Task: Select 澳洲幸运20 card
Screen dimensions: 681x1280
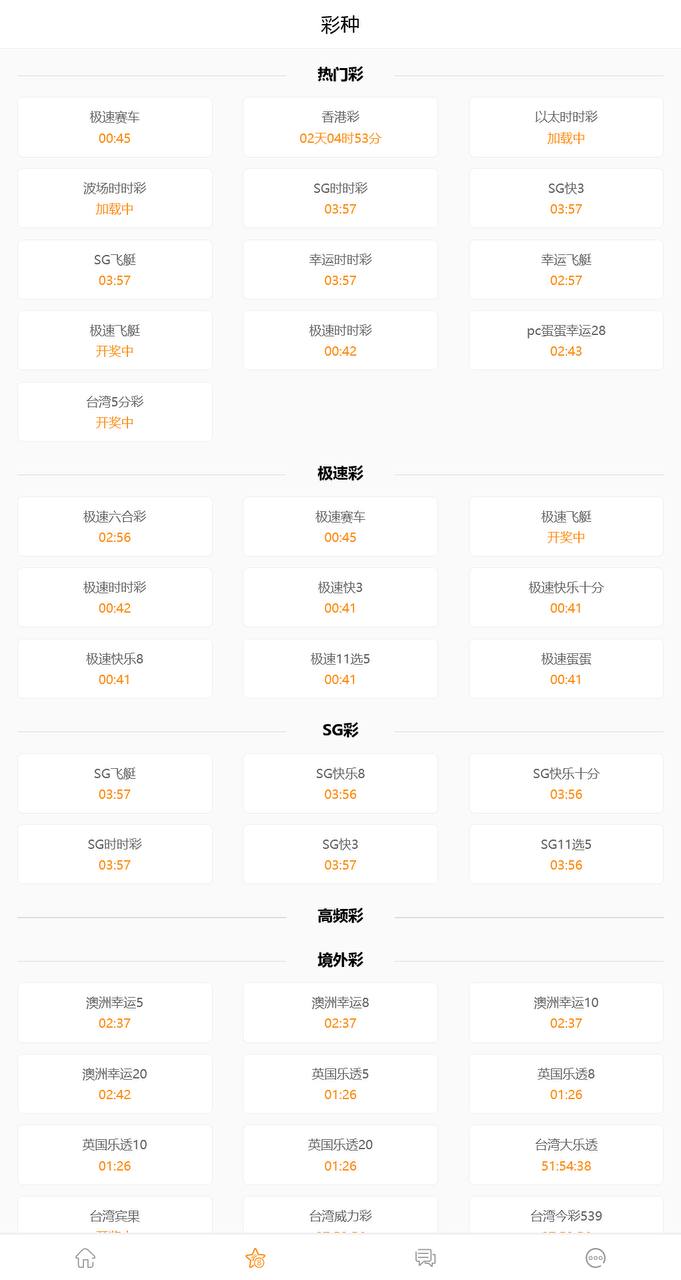Action: 115,1083
